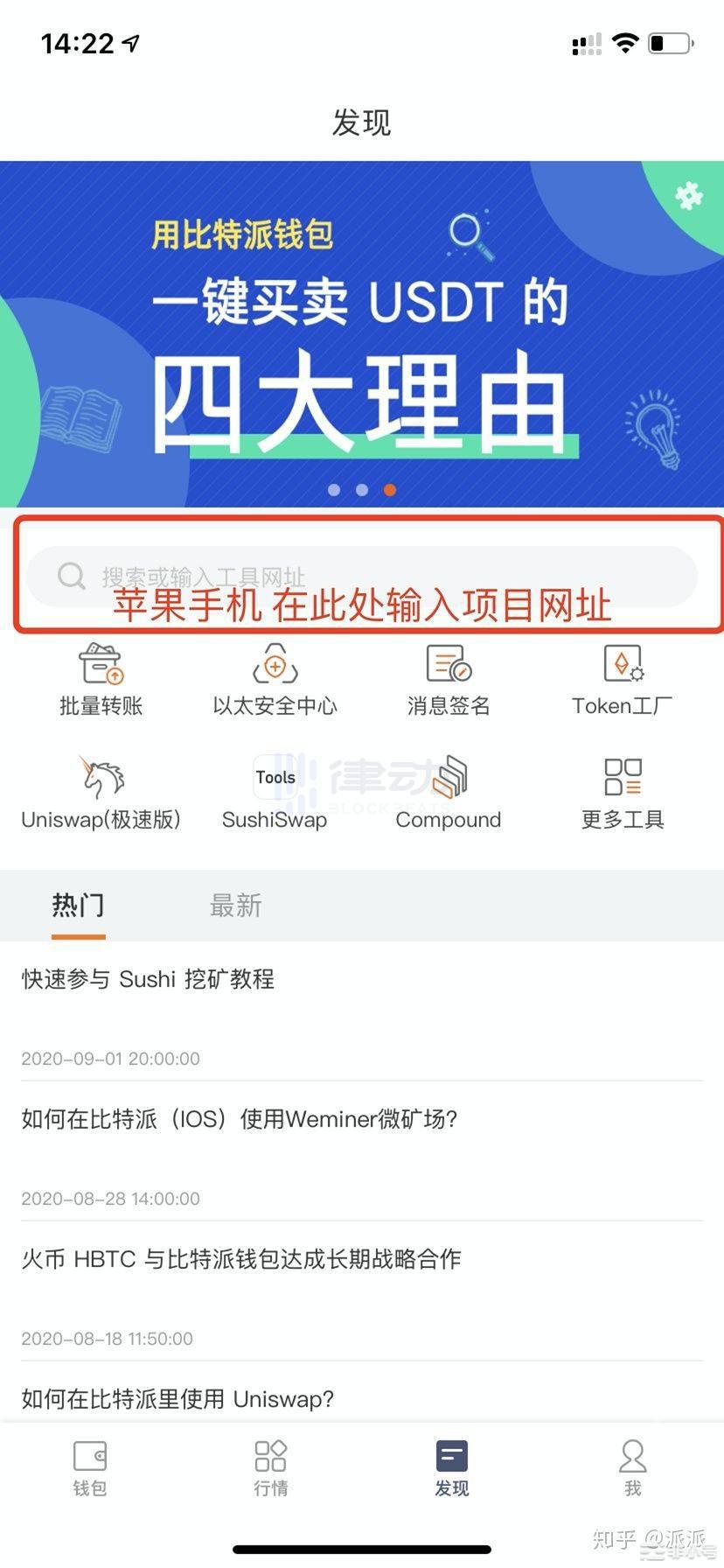724x1568 pixels.
Task: Launch SushiSwap tool
Action: coord(275,793)
